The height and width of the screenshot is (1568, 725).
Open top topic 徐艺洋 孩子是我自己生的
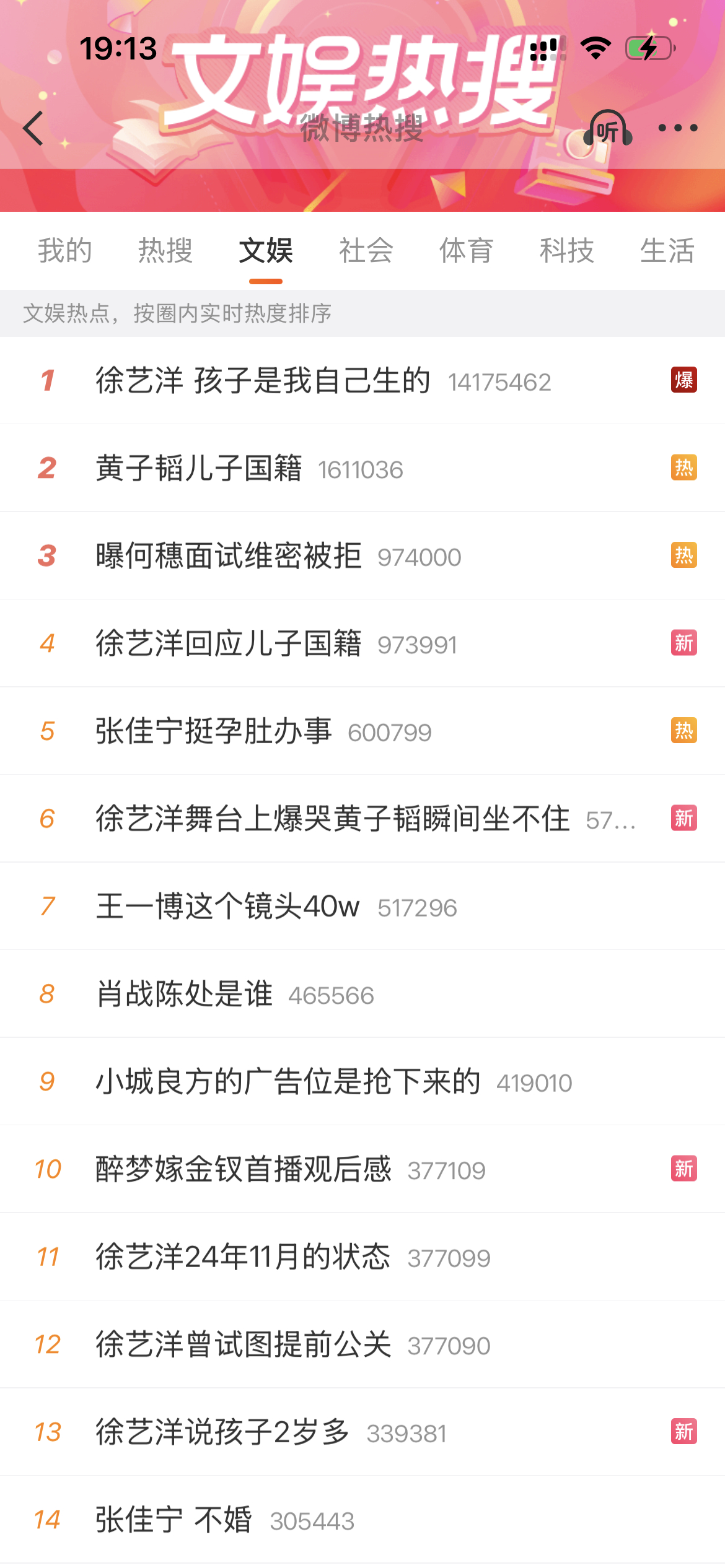(x=362, y=380)
